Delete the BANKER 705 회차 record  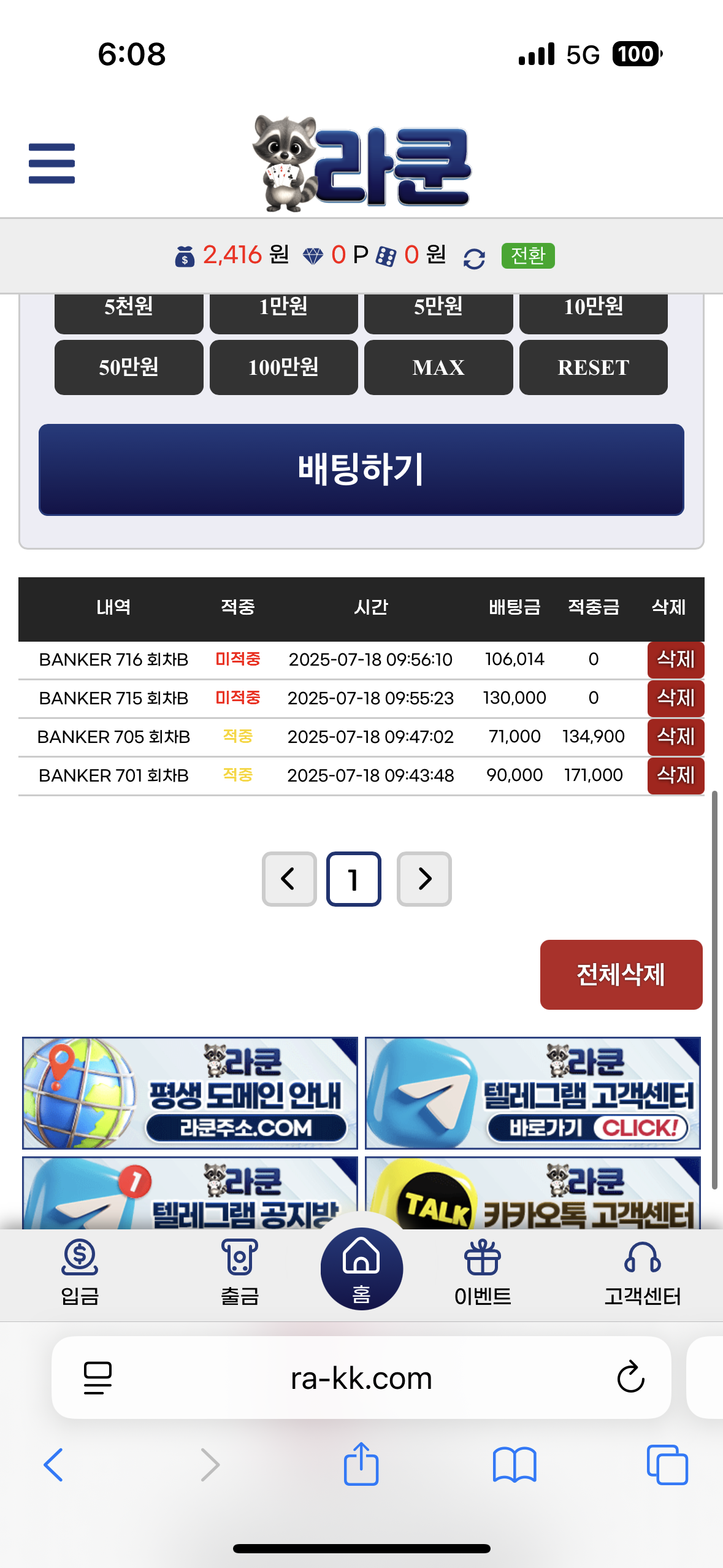tap(676, 737)
